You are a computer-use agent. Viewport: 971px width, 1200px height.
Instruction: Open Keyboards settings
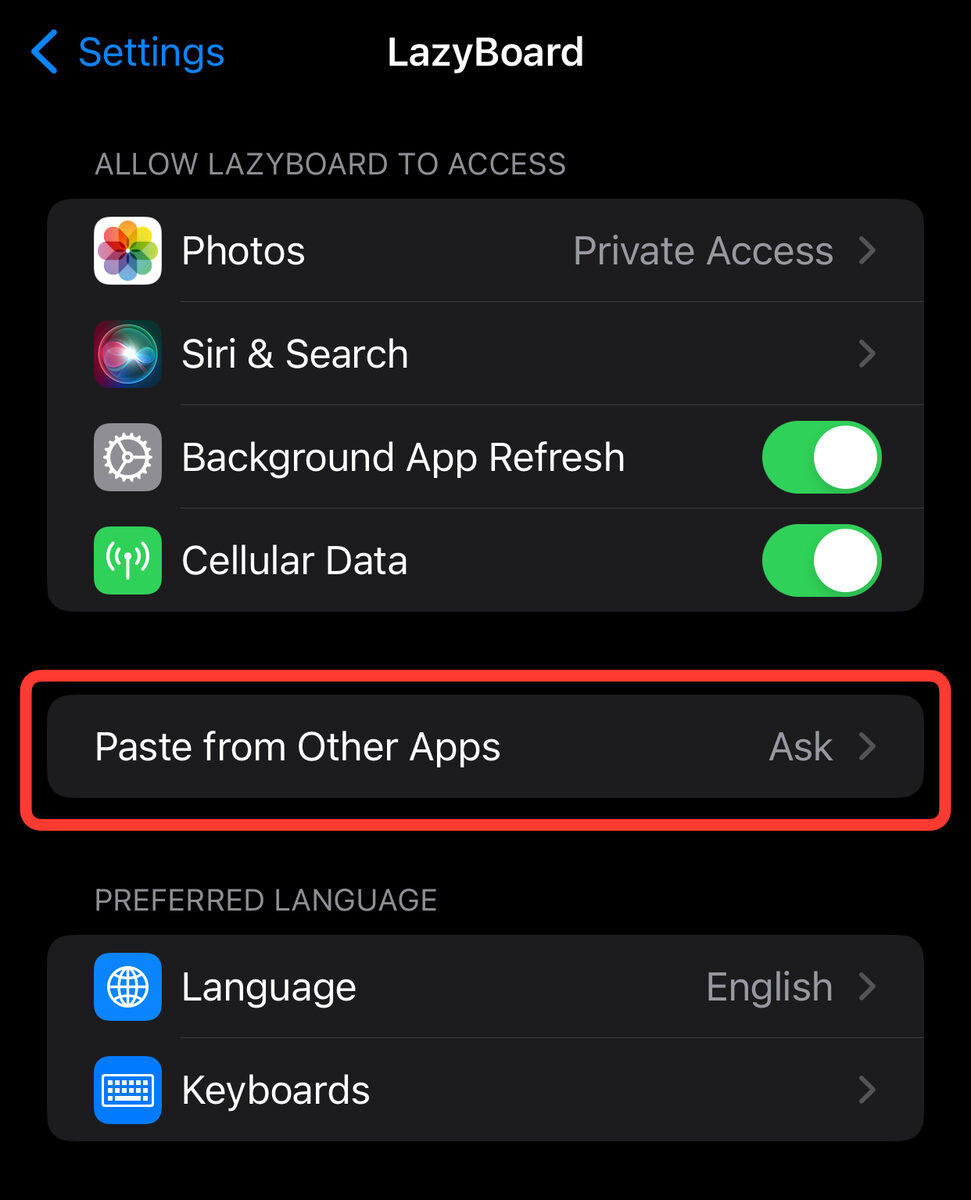tap(485, 1090)
